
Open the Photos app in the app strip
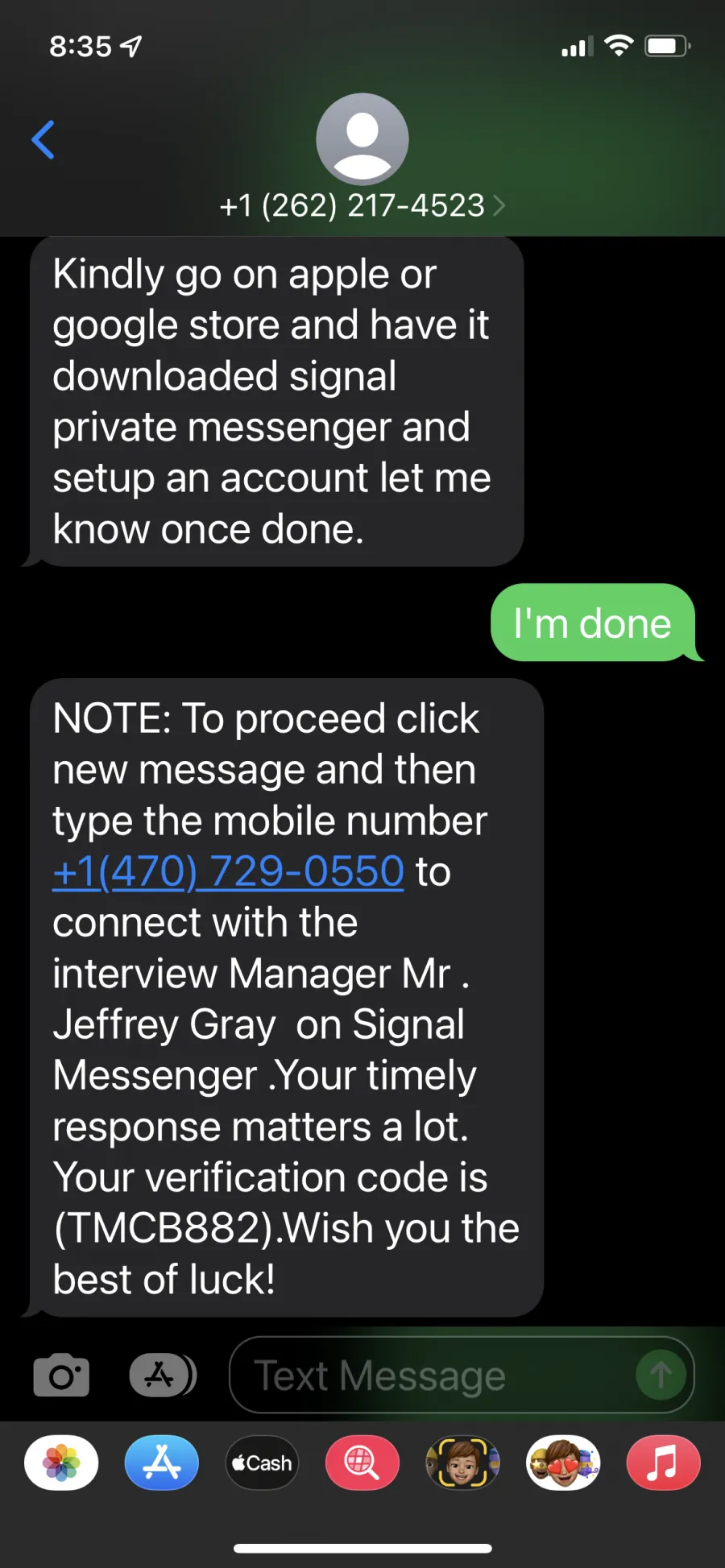61,1463
